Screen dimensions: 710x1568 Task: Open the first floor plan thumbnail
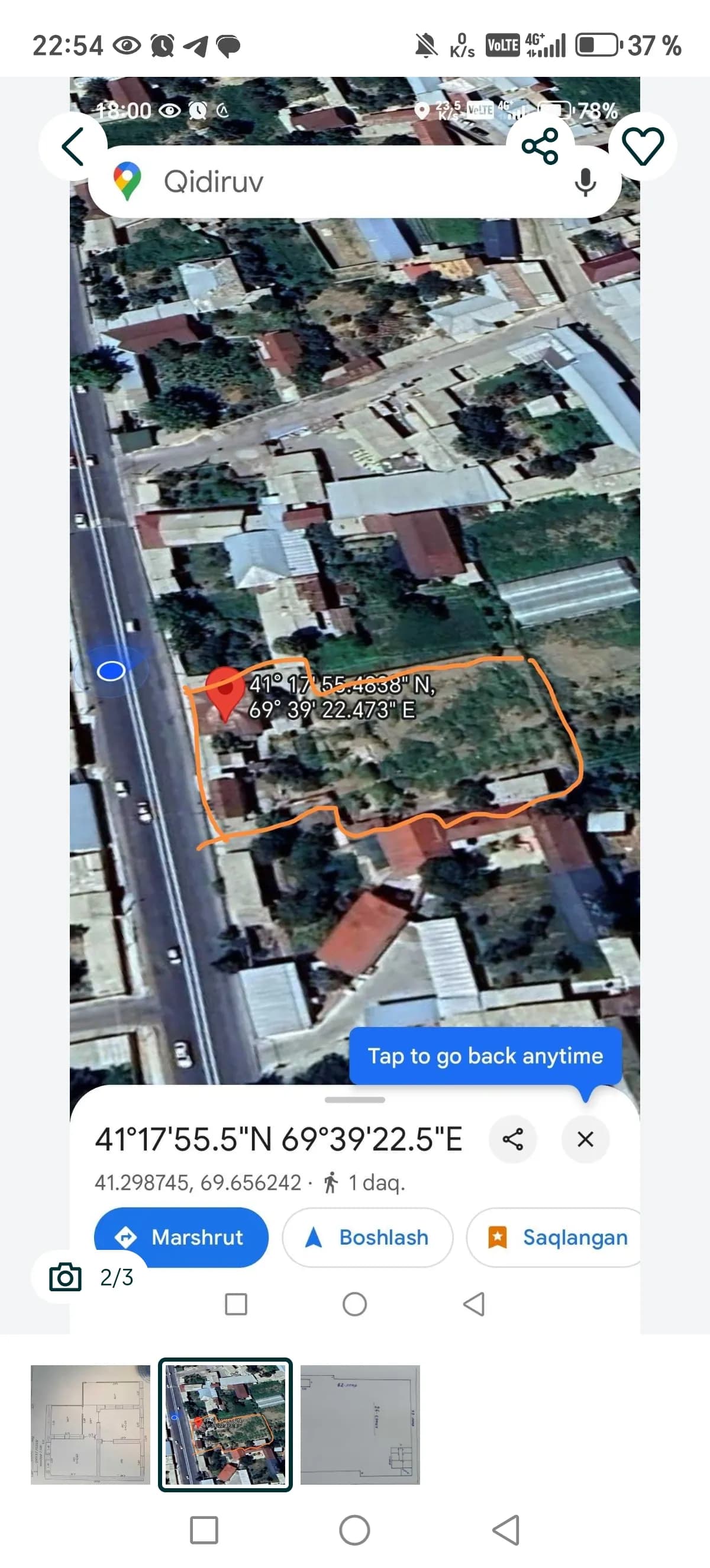pos(91,1424)
